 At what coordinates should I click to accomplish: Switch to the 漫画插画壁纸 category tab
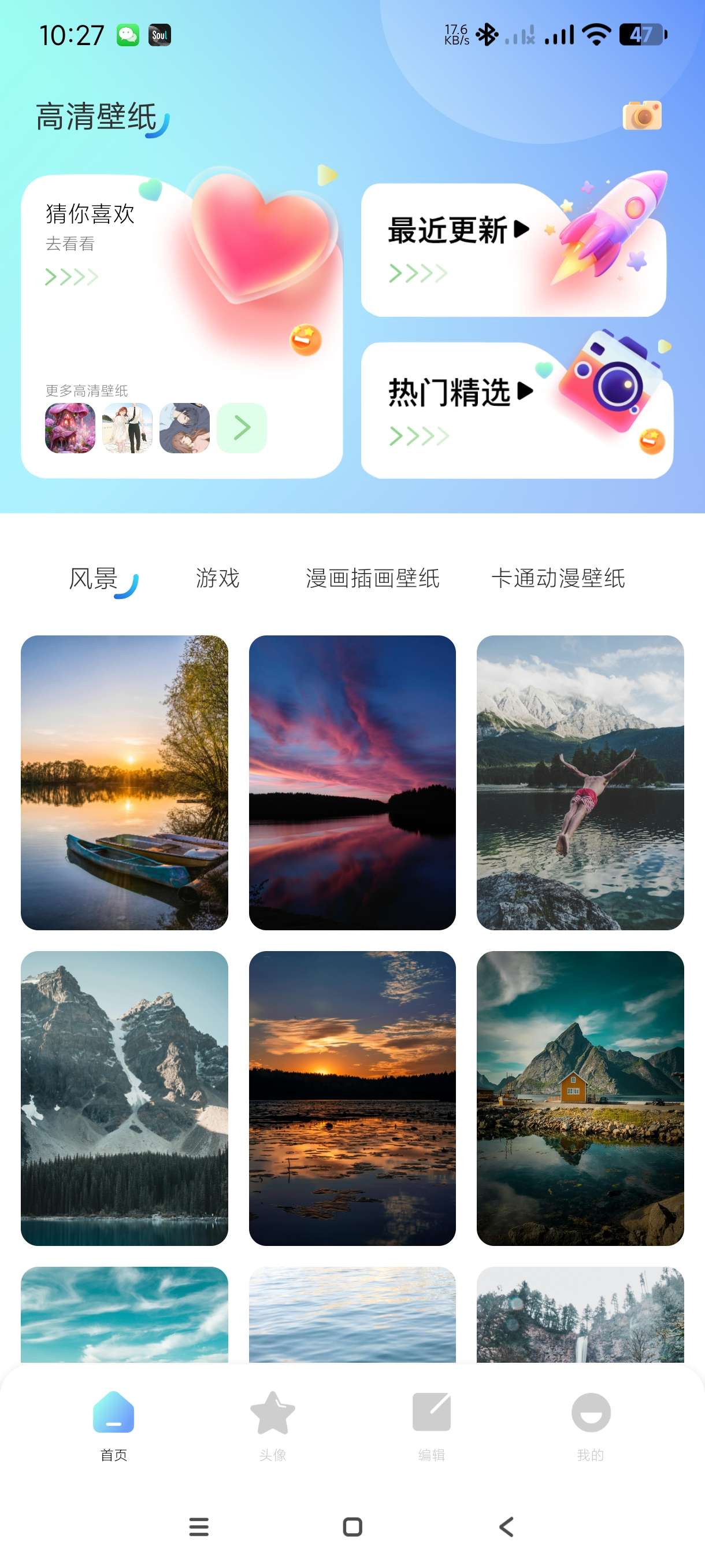point(372,578)
